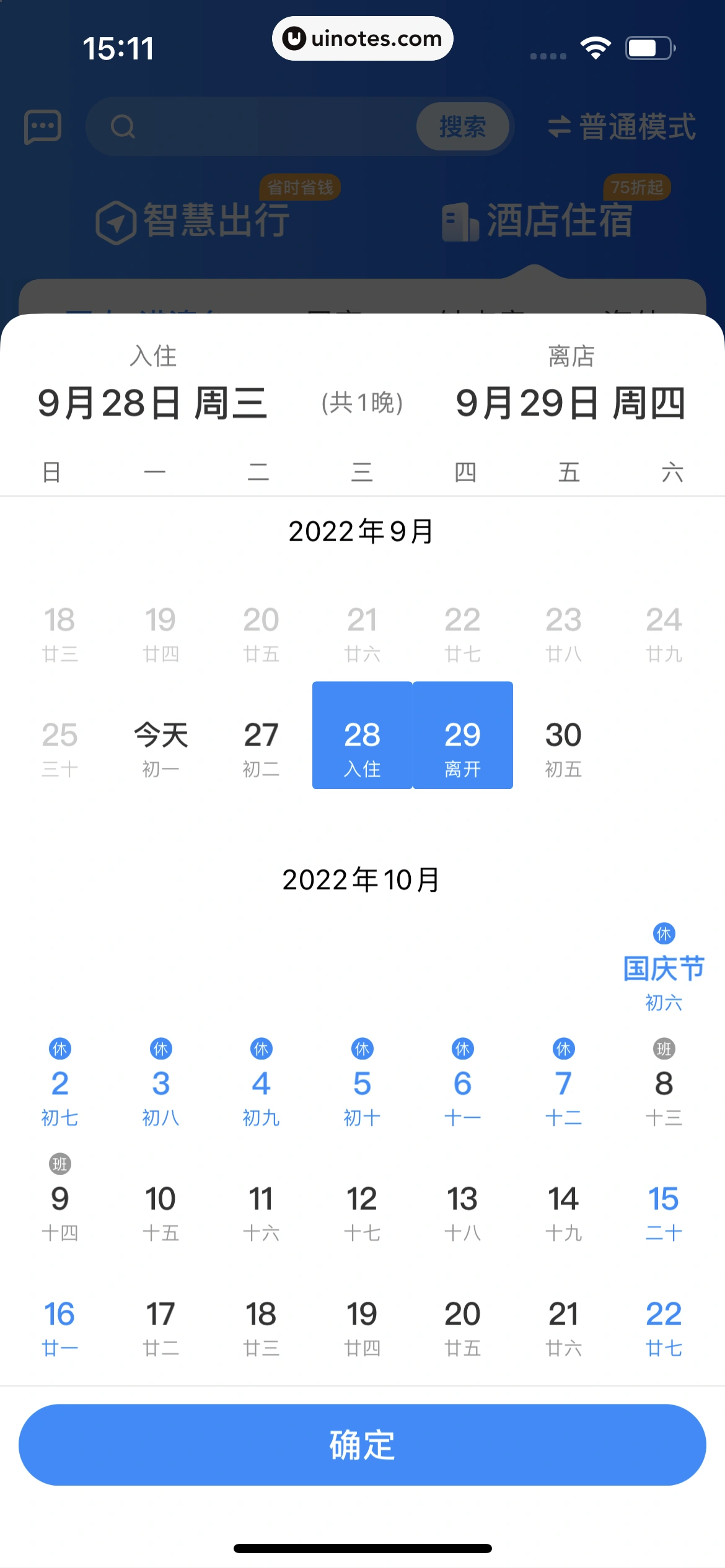
Task: Choose October 18 in the calendar
Action: click(261, 1324)
